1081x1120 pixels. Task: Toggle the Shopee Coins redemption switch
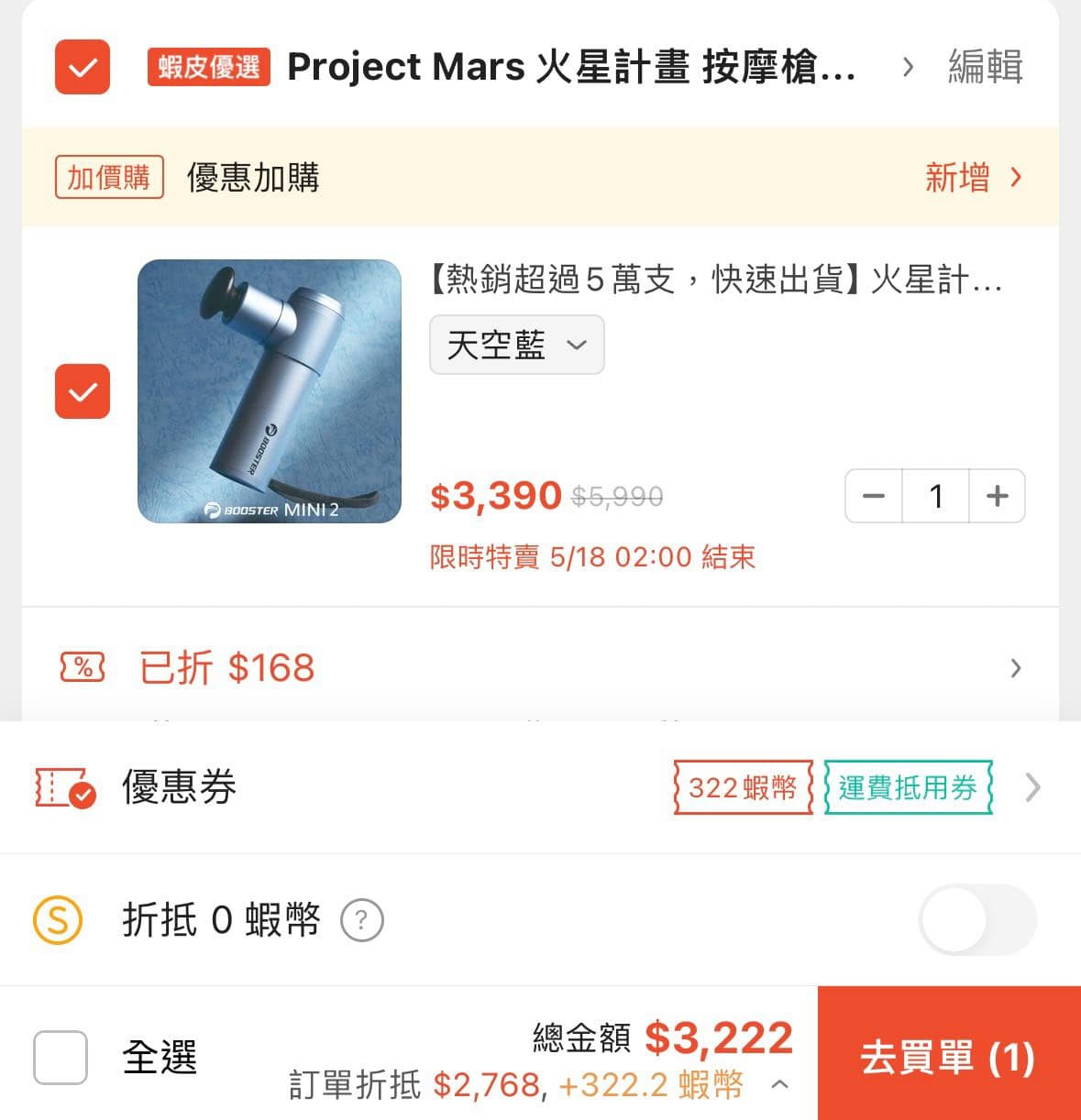point(976,920)
